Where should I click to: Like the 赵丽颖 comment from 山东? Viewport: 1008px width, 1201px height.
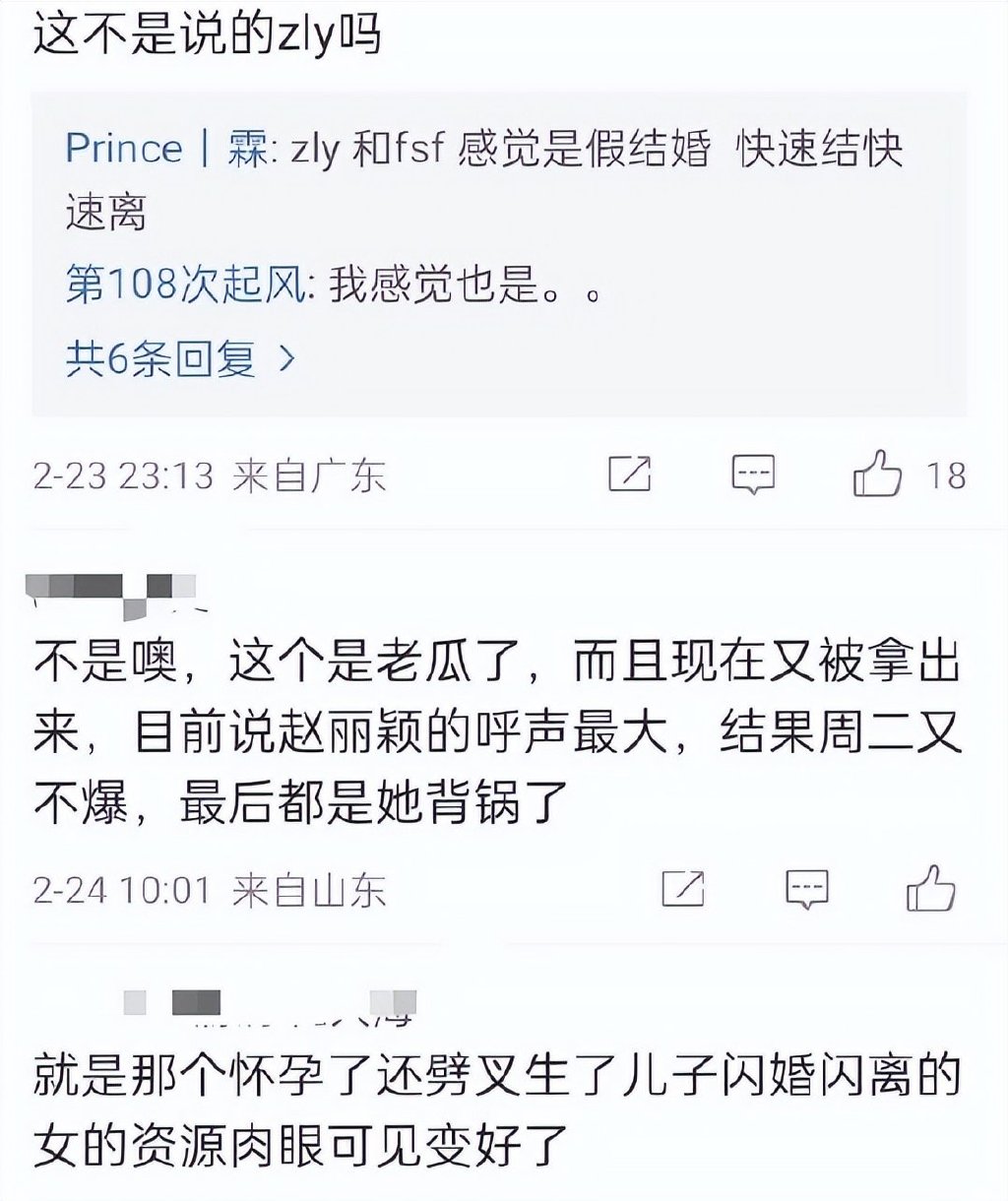[930, 890]
